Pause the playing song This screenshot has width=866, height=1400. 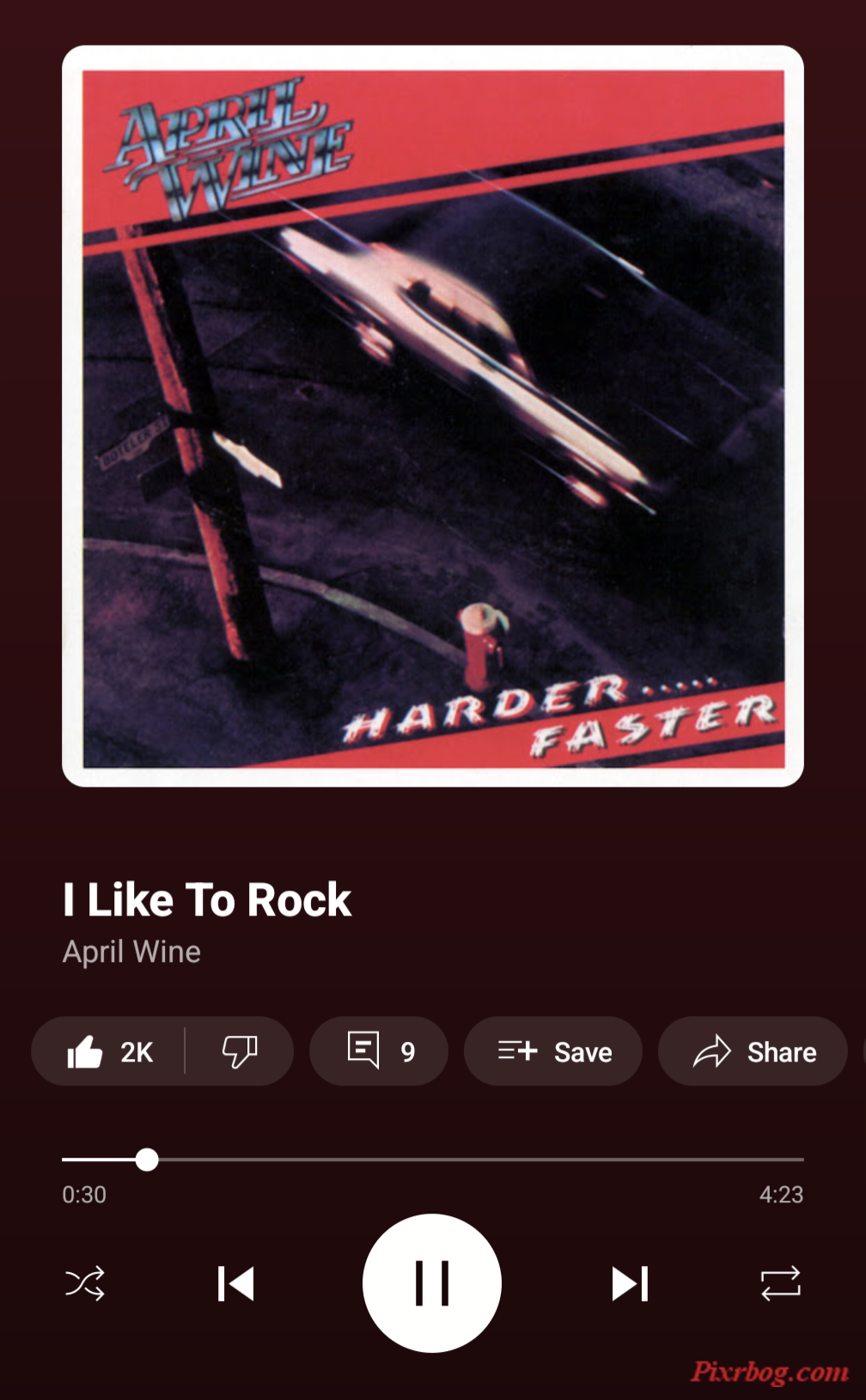[x=432, y=1283]
